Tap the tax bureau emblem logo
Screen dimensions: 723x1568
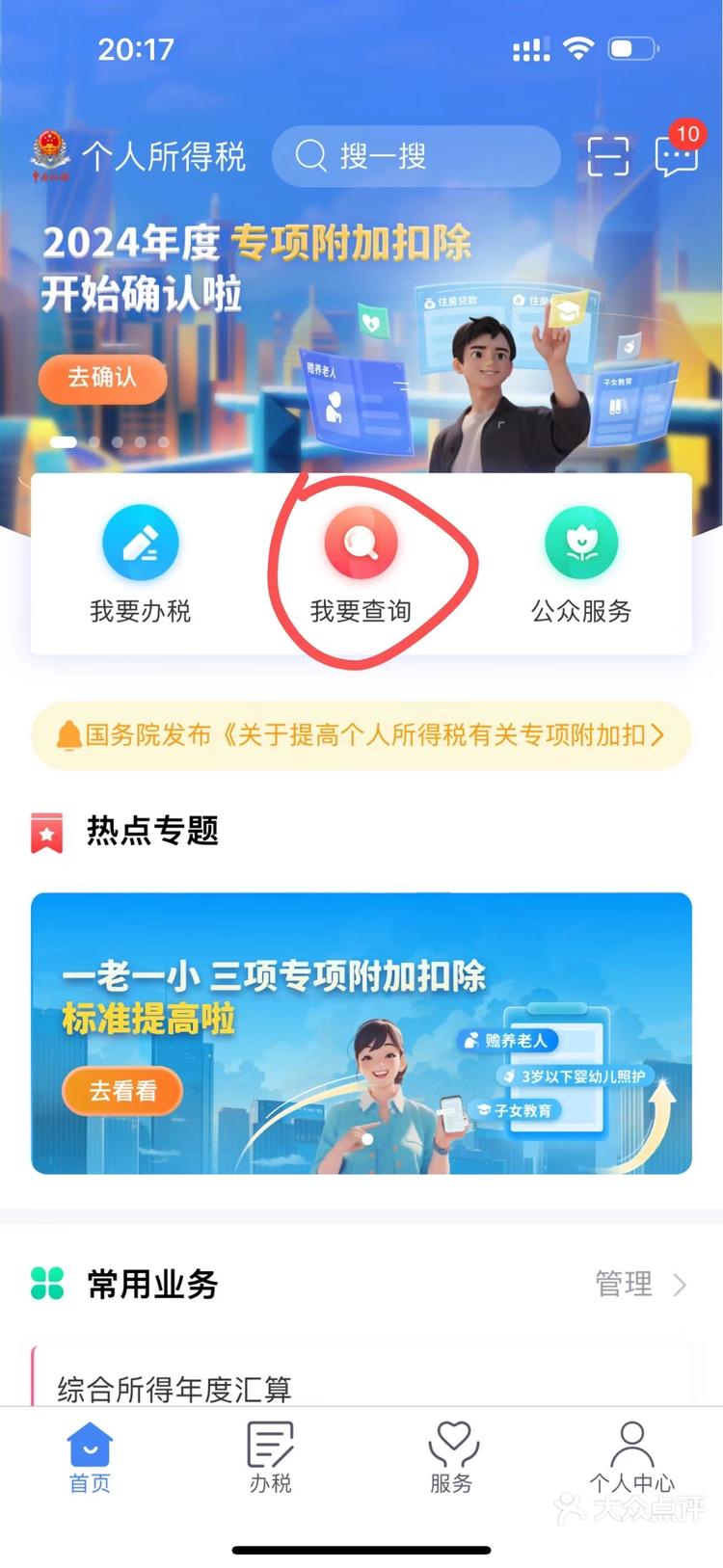pos(55,154)
